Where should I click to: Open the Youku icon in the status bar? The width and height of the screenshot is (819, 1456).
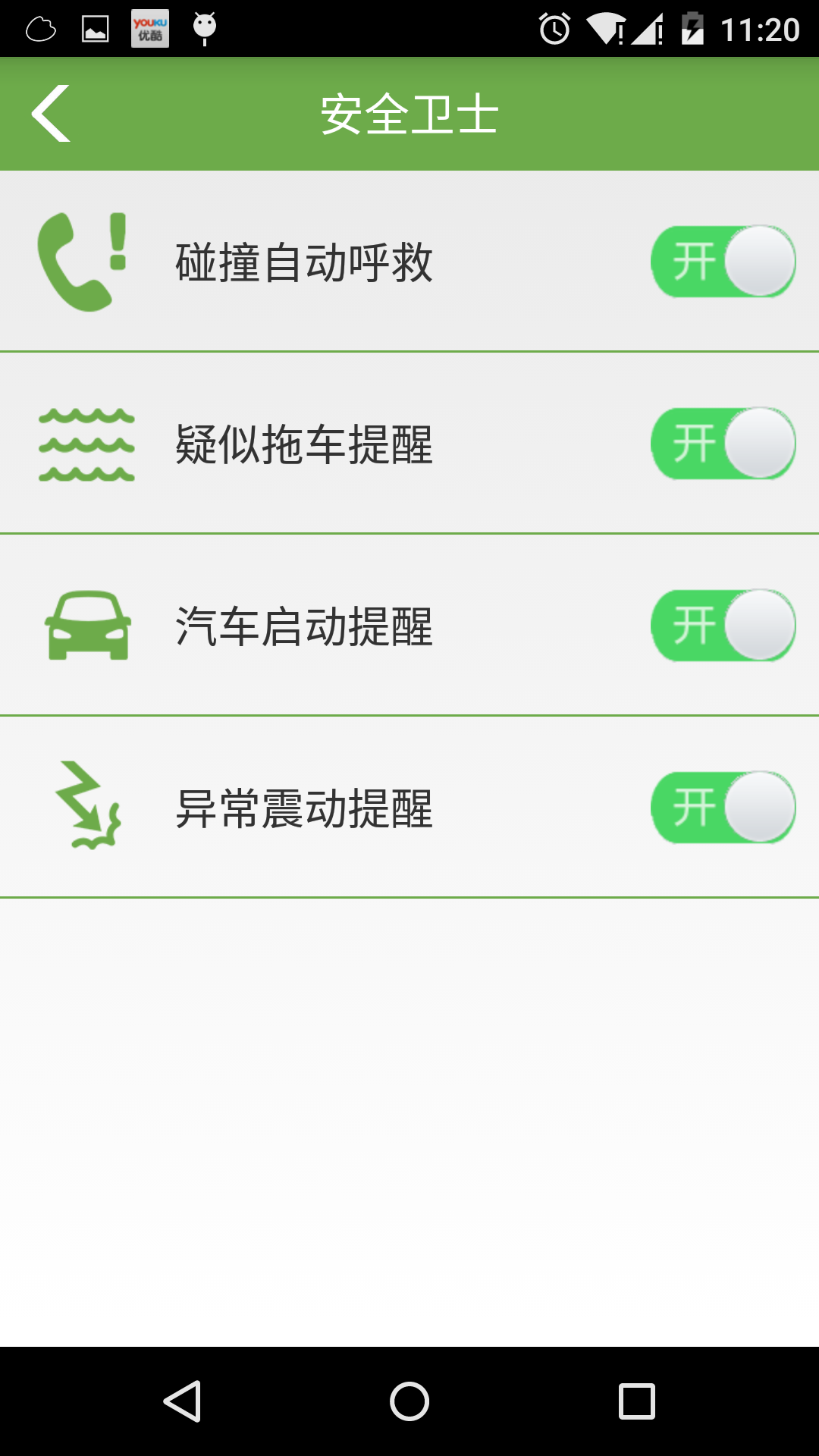coord(149,29)
